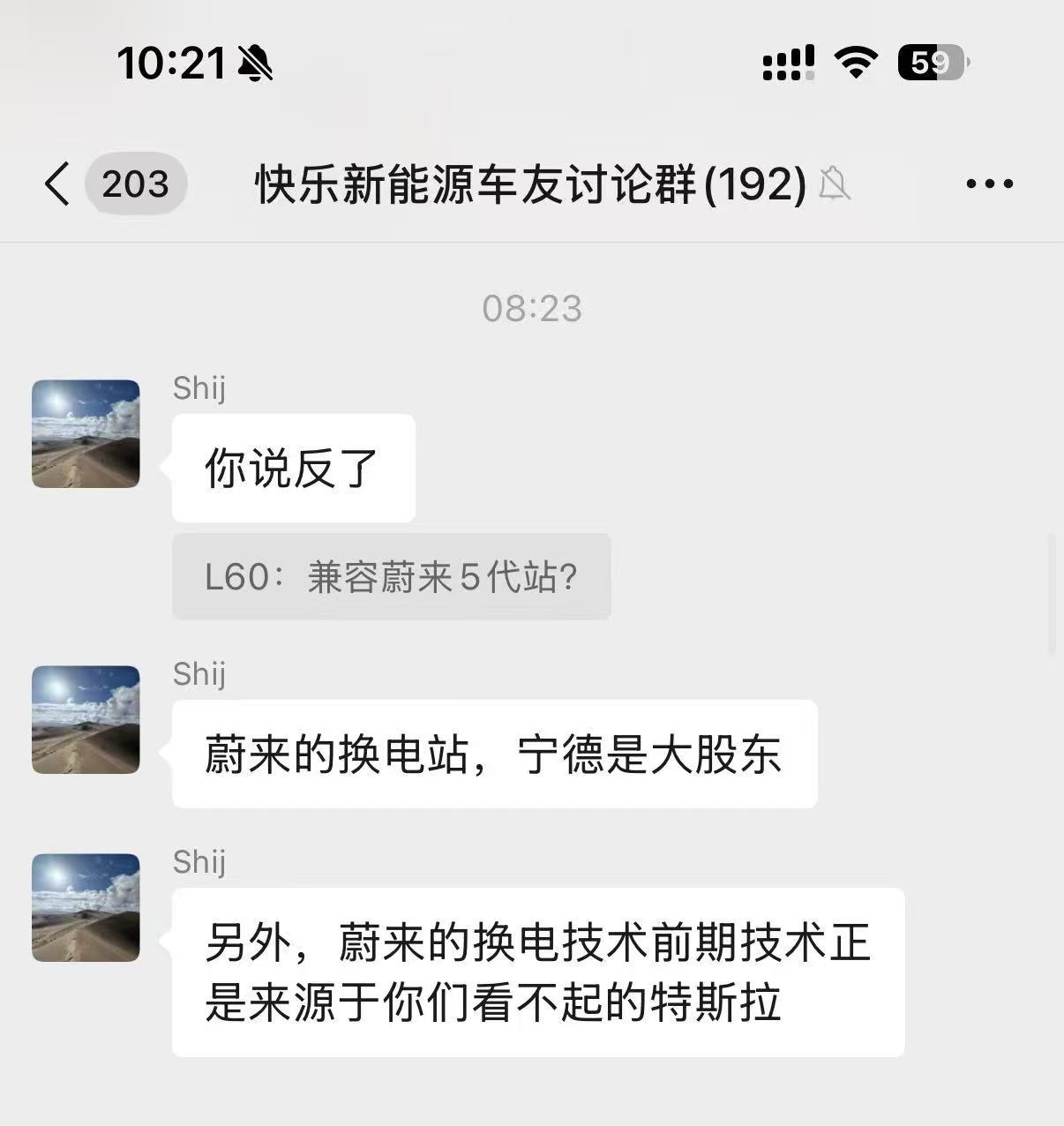Select the unread badge labeled 203
Image resolution: width=1064 pixels, height=1126 pixels.
coord(136,184)
